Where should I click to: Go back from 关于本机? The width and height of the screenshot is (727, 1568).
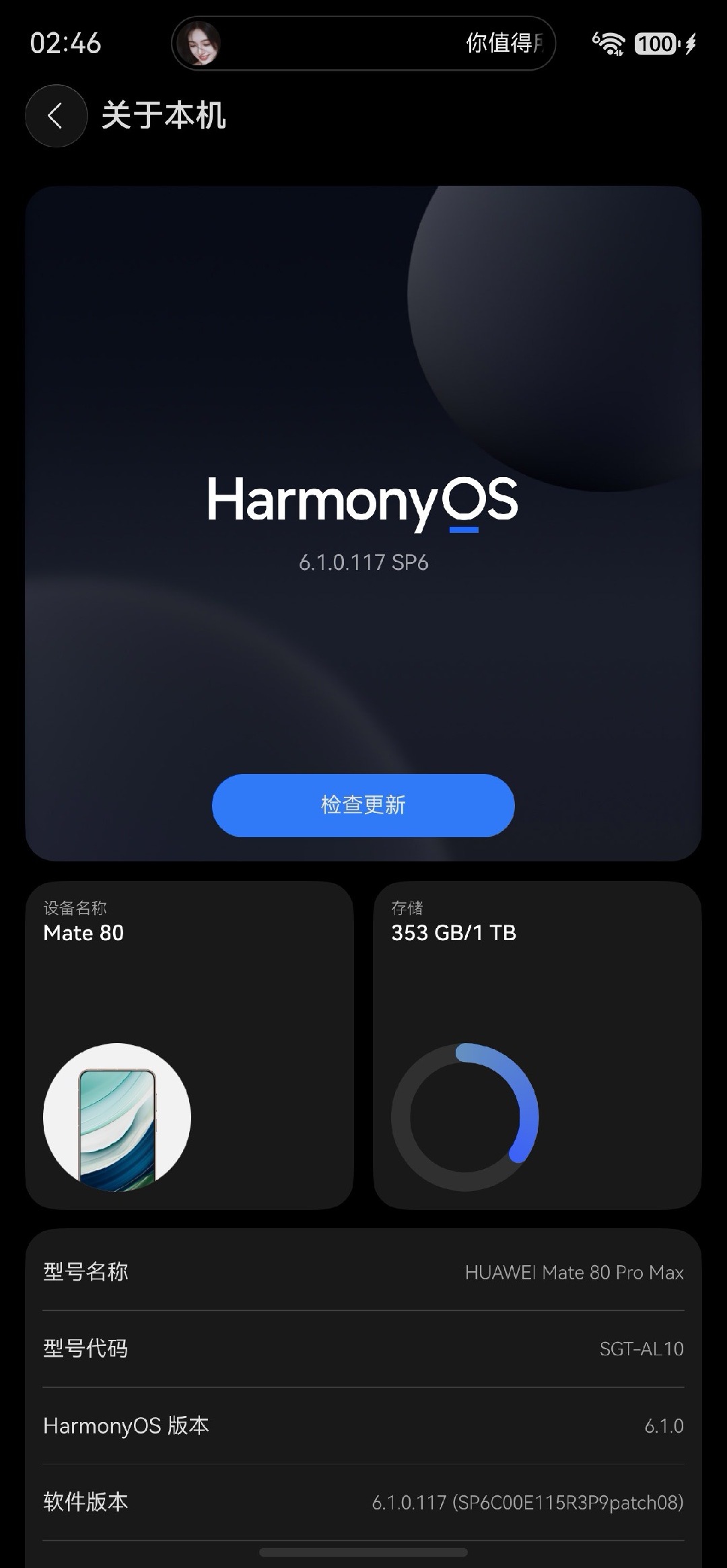pyautogui.click(x=56, y=116)
